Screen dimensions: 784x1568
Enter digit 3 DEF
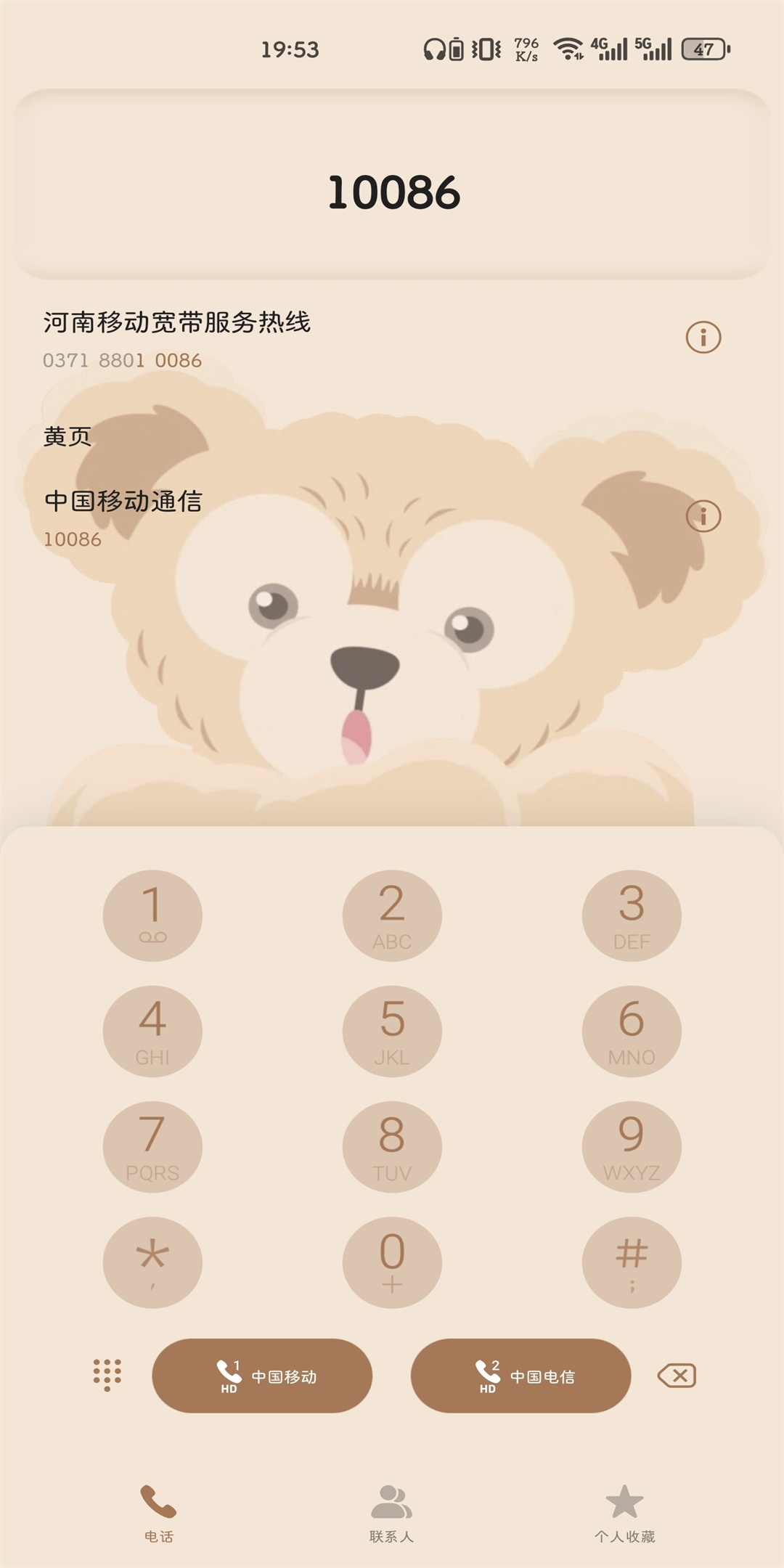(632, 915)
